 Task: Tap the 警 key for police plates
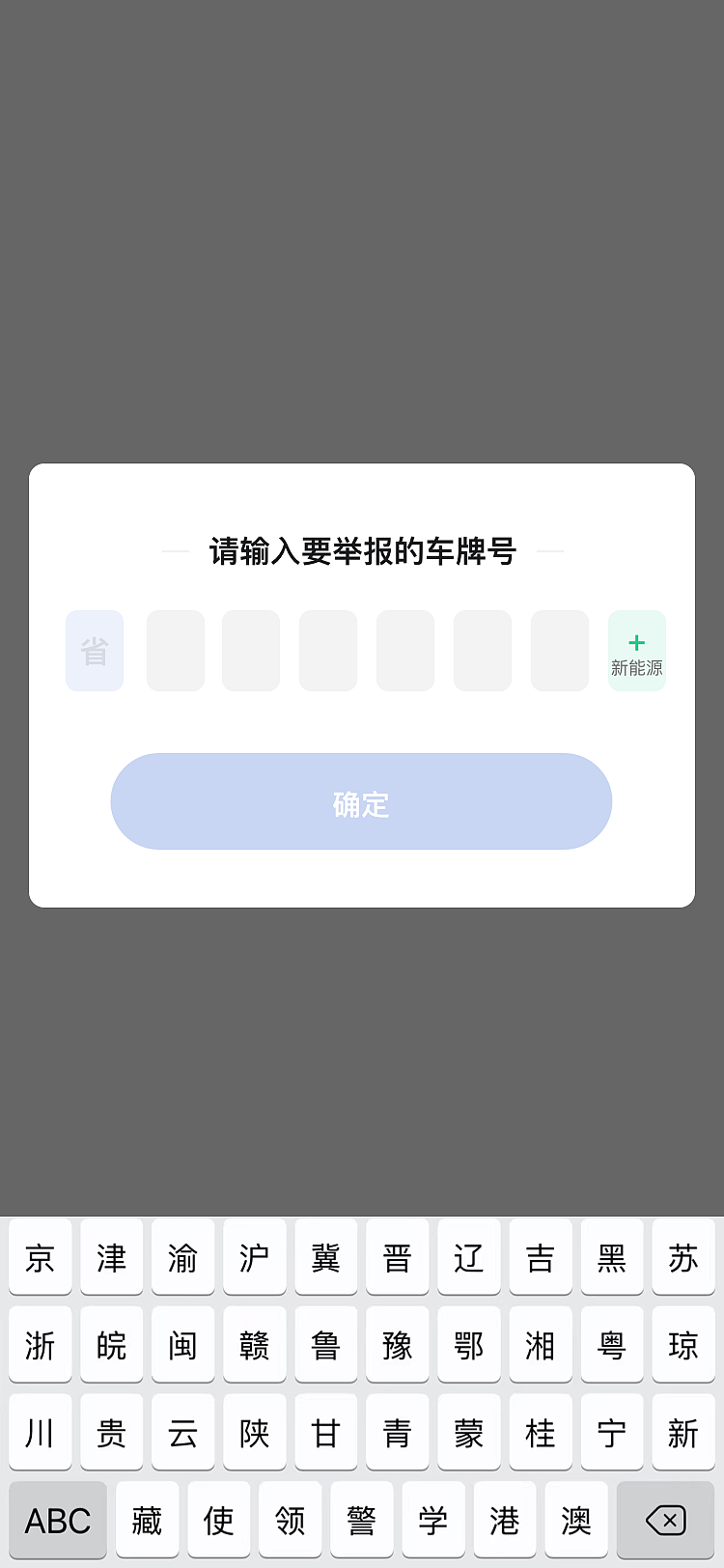[x=362, y=1519]
